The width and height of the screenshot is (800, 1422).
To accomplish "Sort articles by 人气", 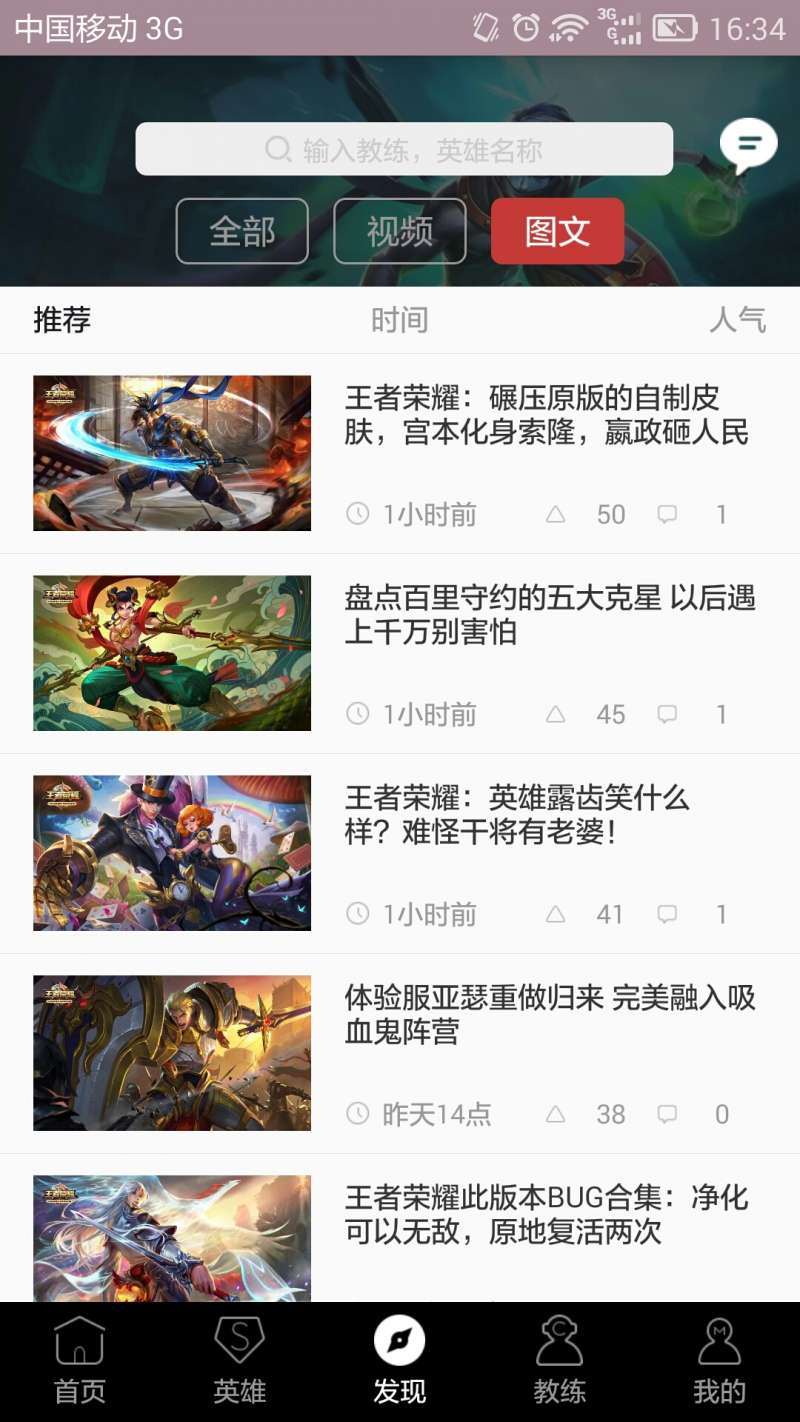I will 737,320.
